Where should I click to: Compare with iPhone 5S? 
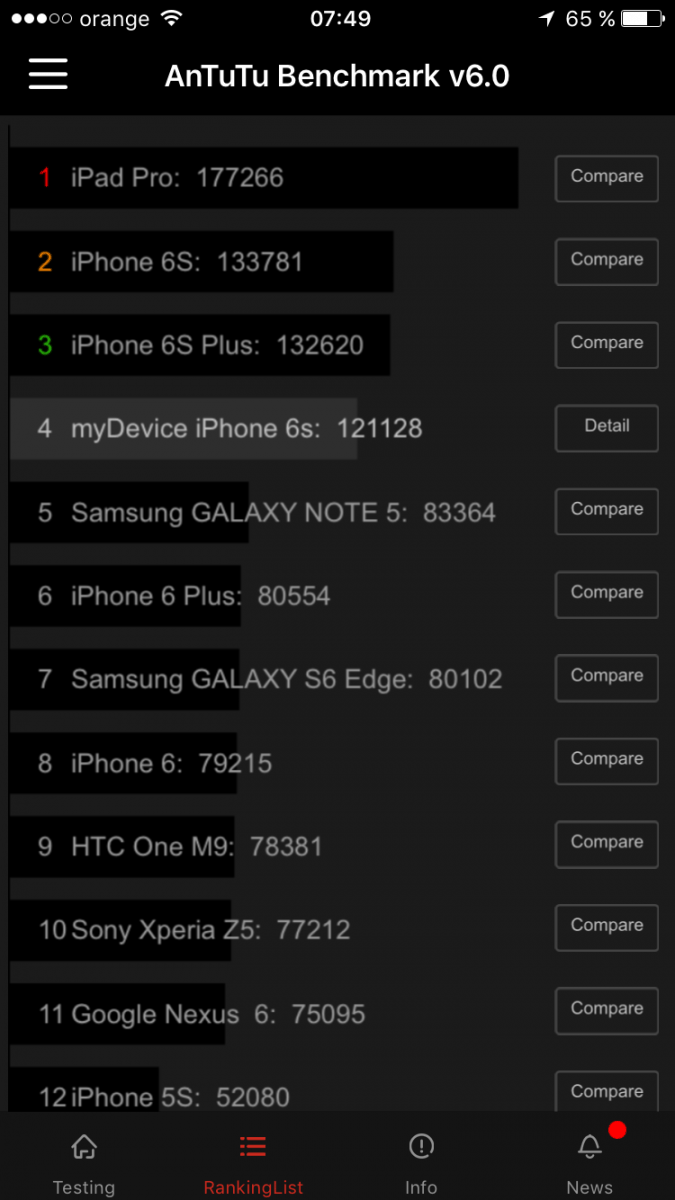pos(607,1091)
